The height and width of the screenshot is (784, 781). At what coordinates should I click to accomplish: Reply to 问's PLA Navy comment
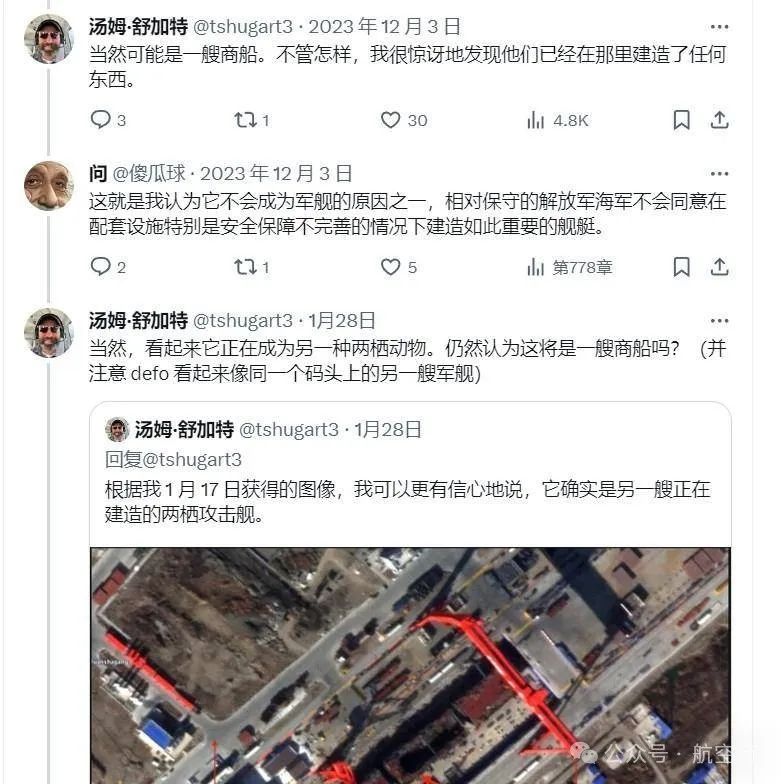point(100,267)
